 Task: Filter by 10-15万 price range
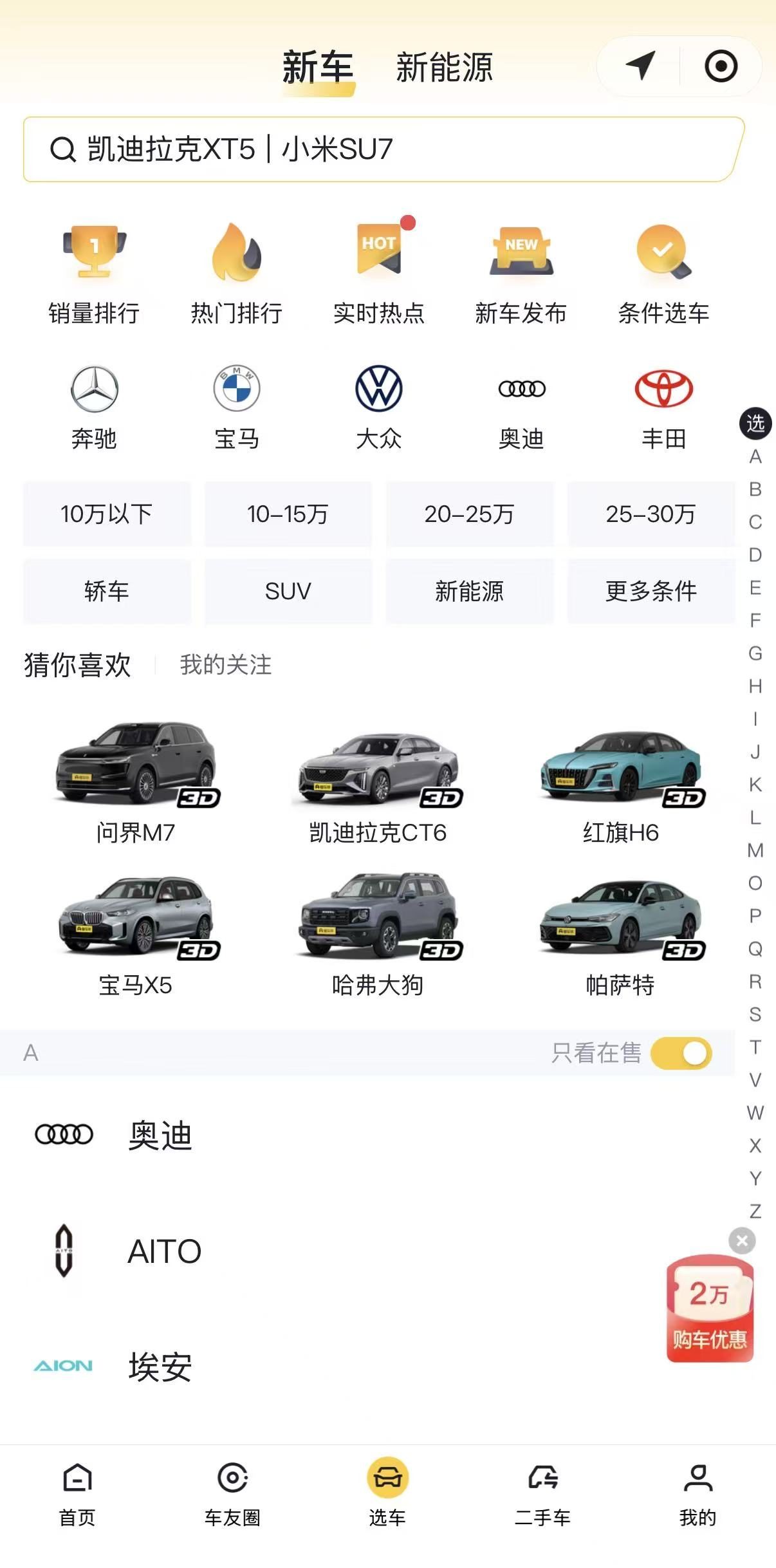click(x=288, y=514)
